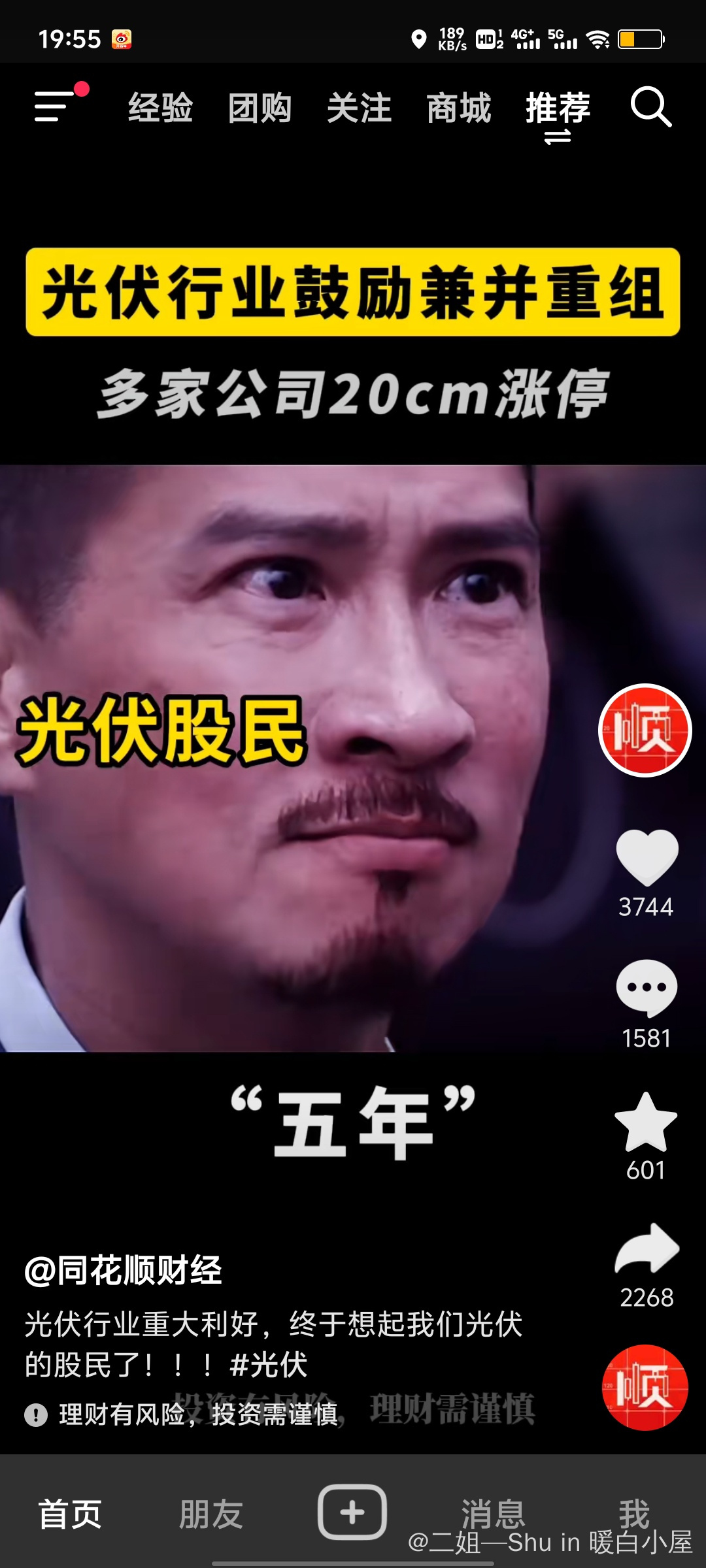This screenshot has width=706, height=1568.
Task: Open 同花顺财经 profile avatar
Action: (x=645, y=730)
